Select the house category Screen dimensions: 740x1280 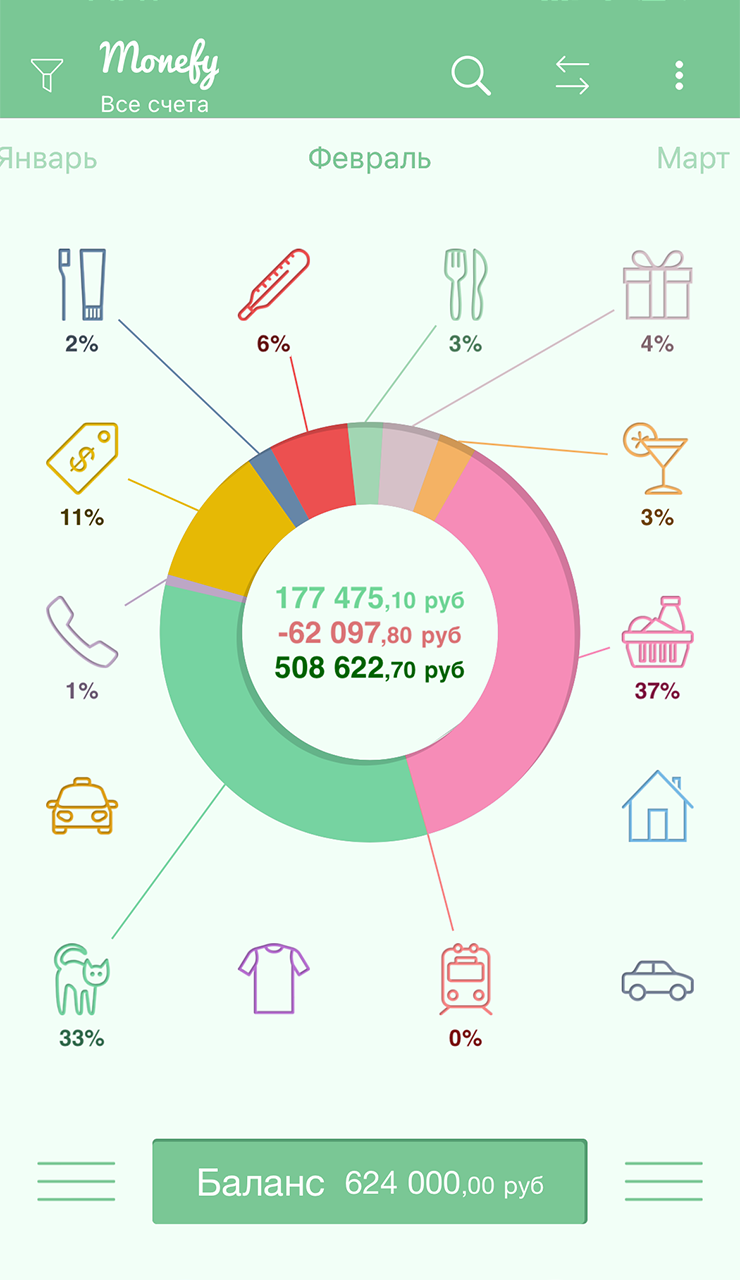[x=657, y=806]
